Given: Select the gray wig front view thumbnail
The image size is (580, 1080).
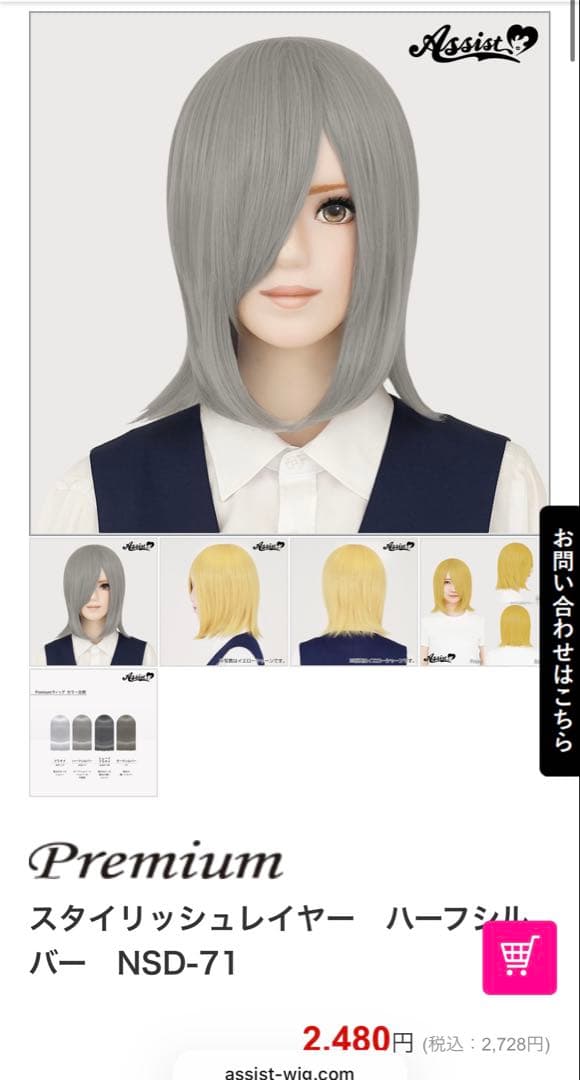Looking at the screenshot, I should click(94, 602).
